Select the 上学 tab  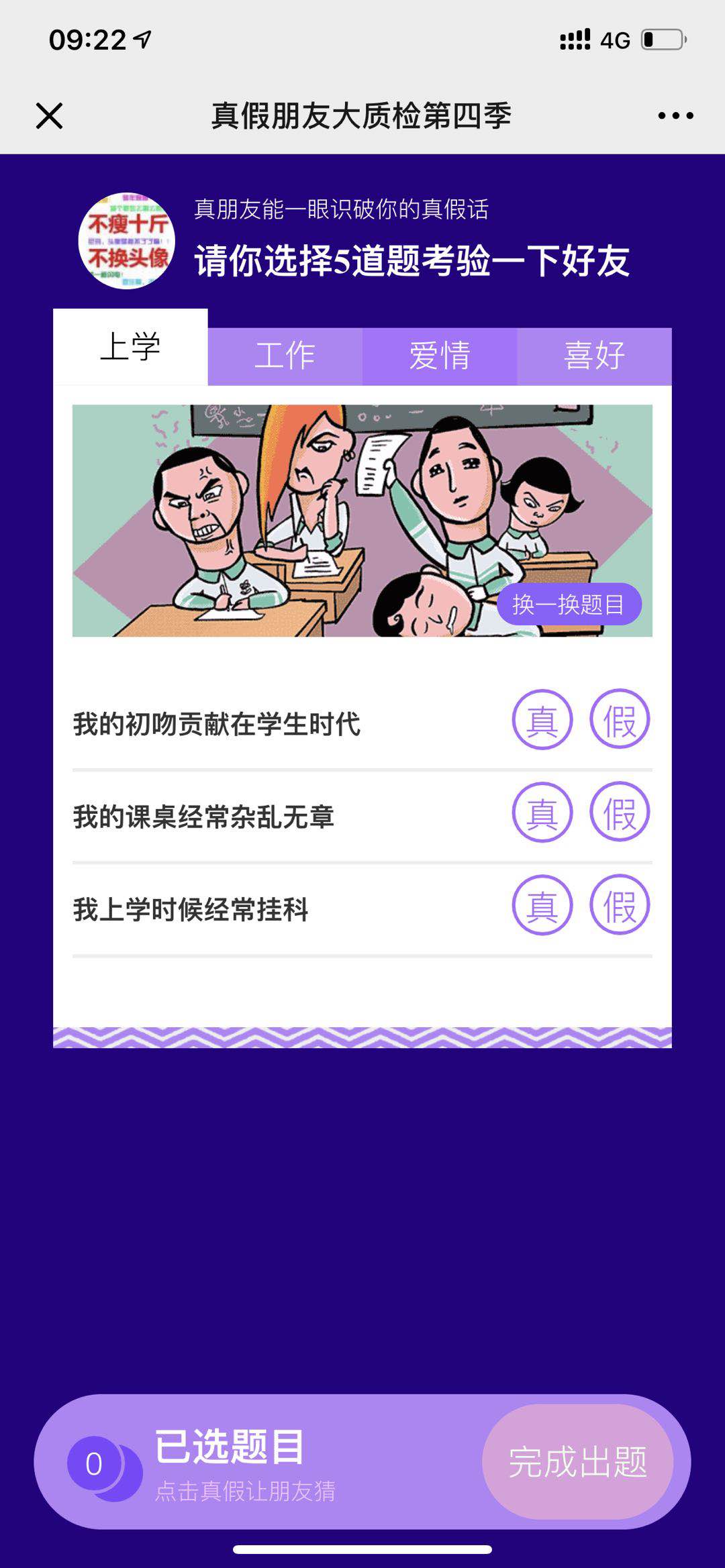130,348
